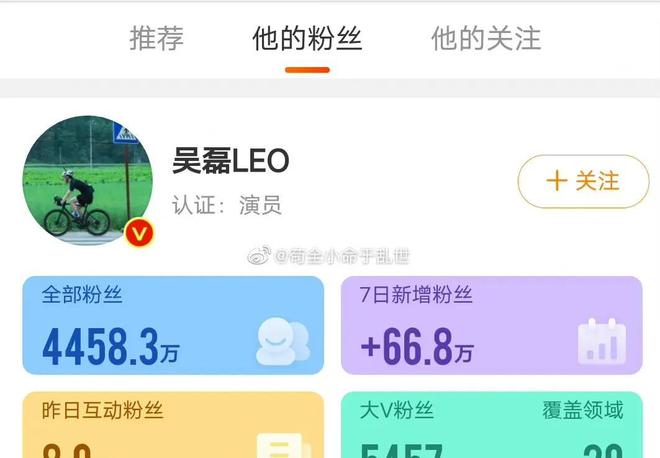Follow 吴磊LEO with the 关注 button

point(583,181)
